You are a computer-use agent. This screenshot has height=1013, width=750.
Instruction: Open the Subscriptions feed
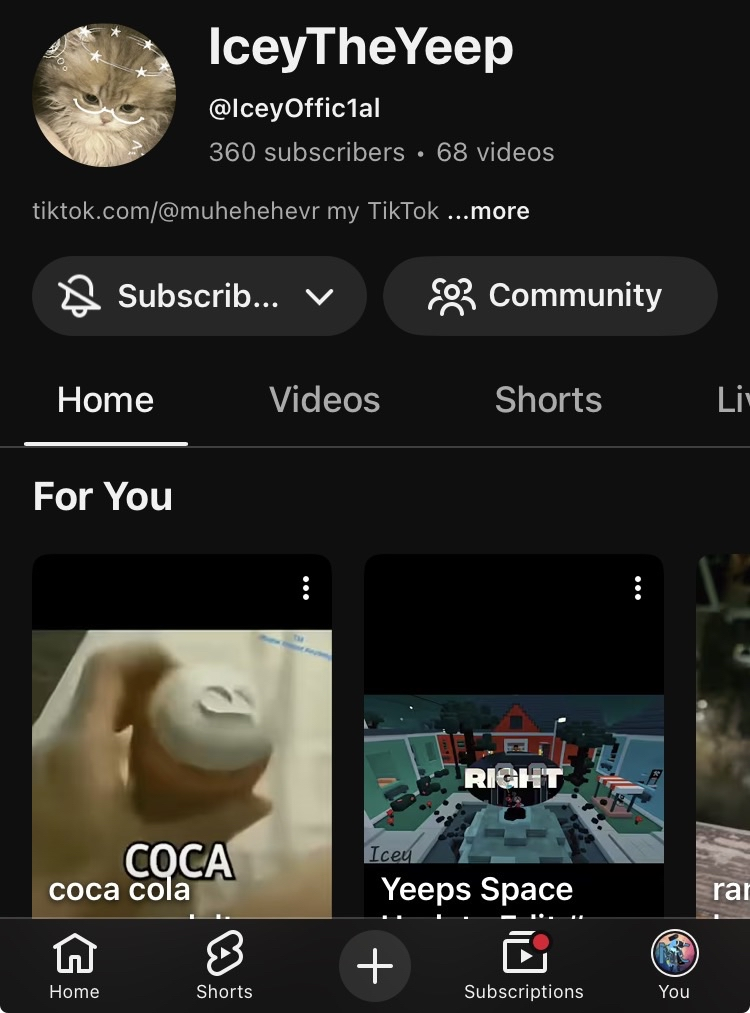(x=524, y=965)
